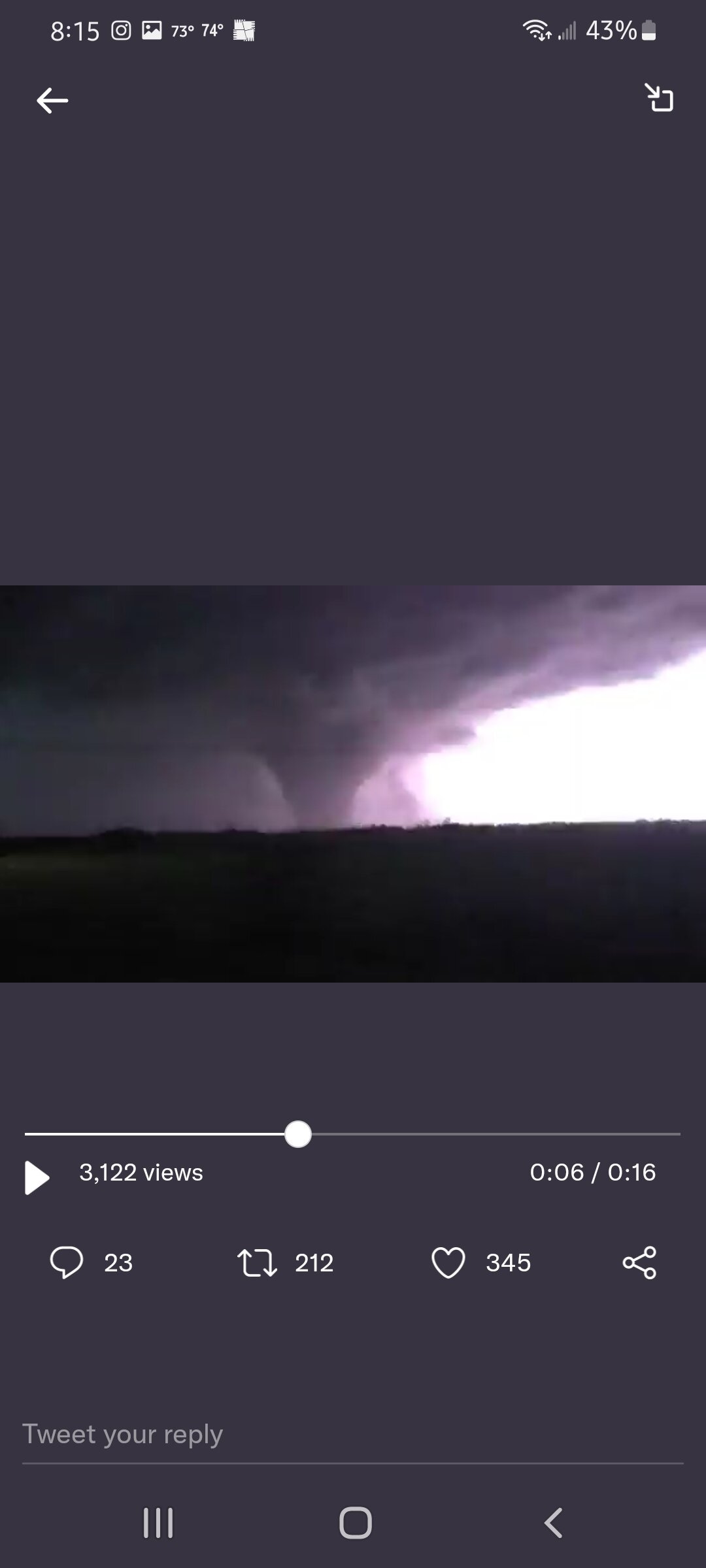Viewport: 706px width, 1568px height.
Task: Go to the system home screen
Action: click(x=356, y=1523)
